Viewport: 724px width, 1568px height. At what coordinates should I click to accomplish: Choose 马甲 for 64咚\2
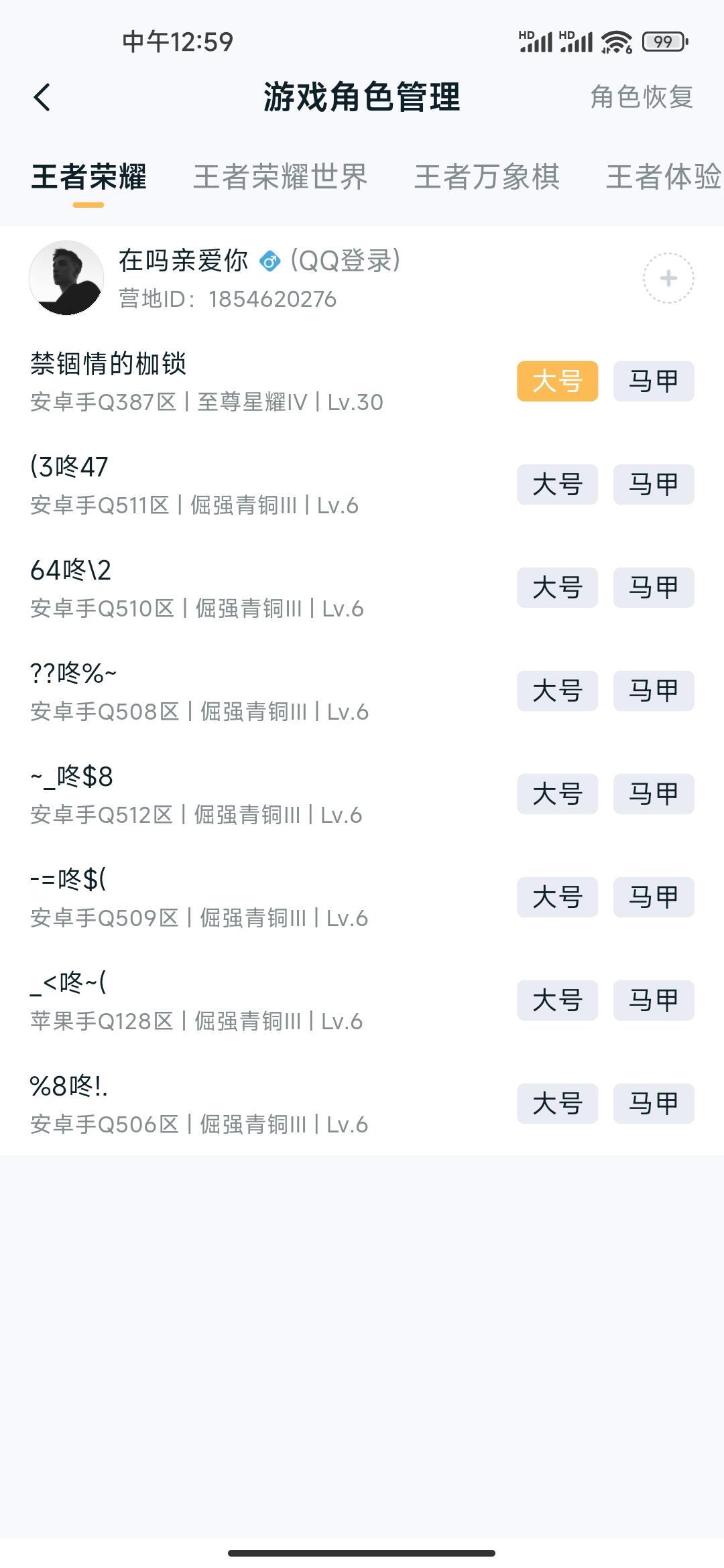[653, 588]
